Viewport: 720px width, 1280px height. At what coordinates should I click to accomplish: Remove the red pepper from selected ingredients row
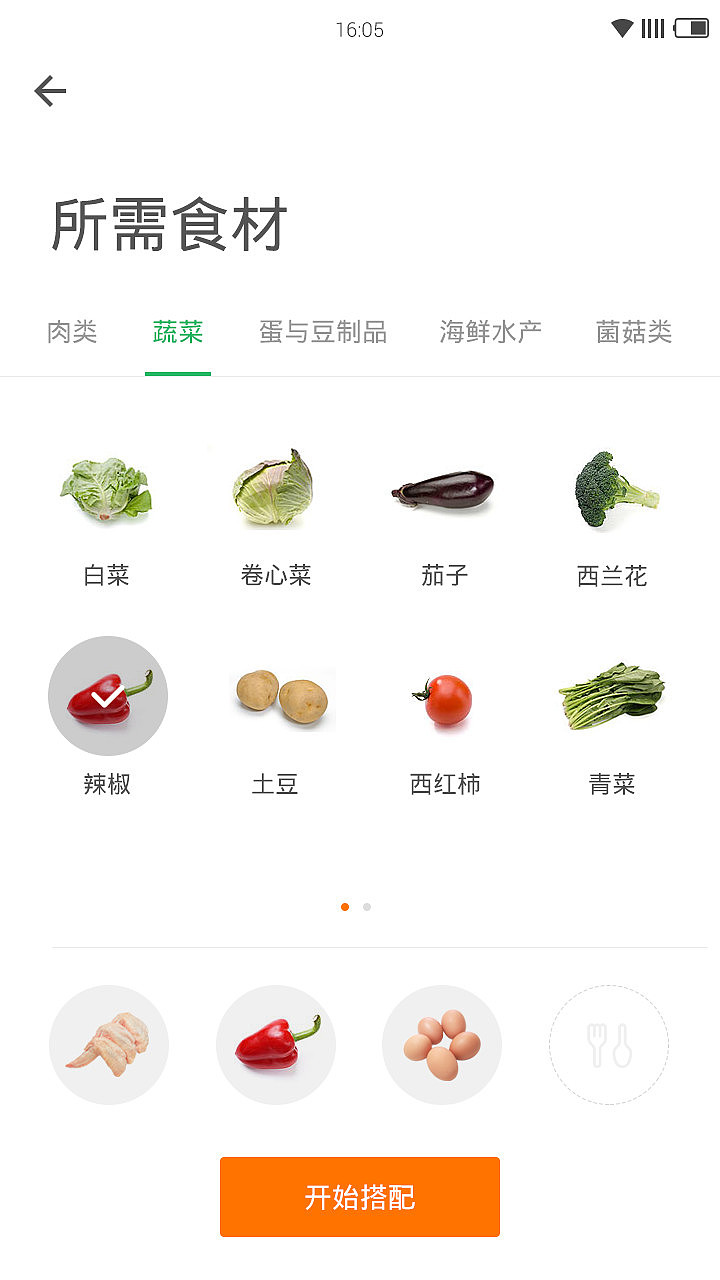tap(275, 1043)
